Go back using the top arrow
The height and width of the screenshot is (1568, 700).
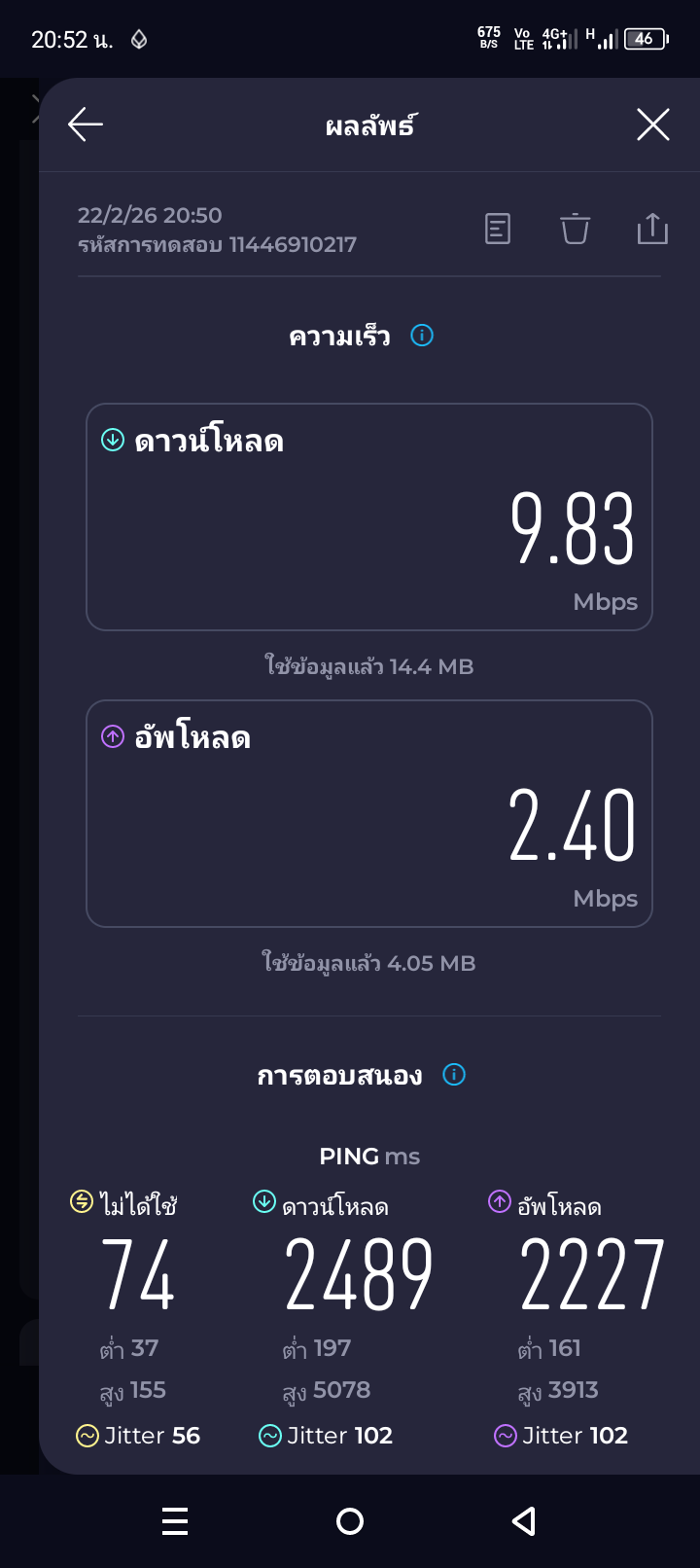86,125
